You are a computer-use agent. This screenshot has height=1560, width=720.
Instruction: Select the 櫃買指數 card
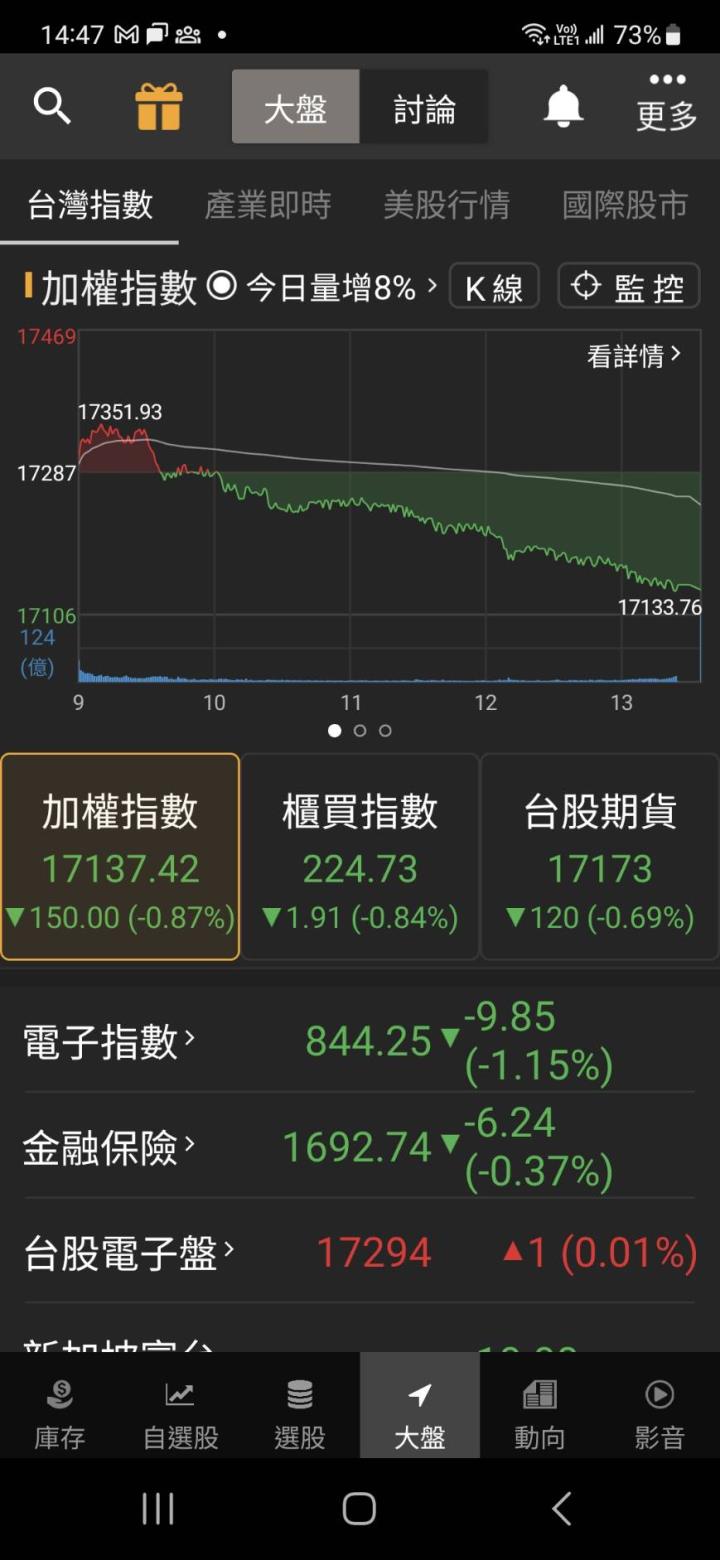coord(360,857)
